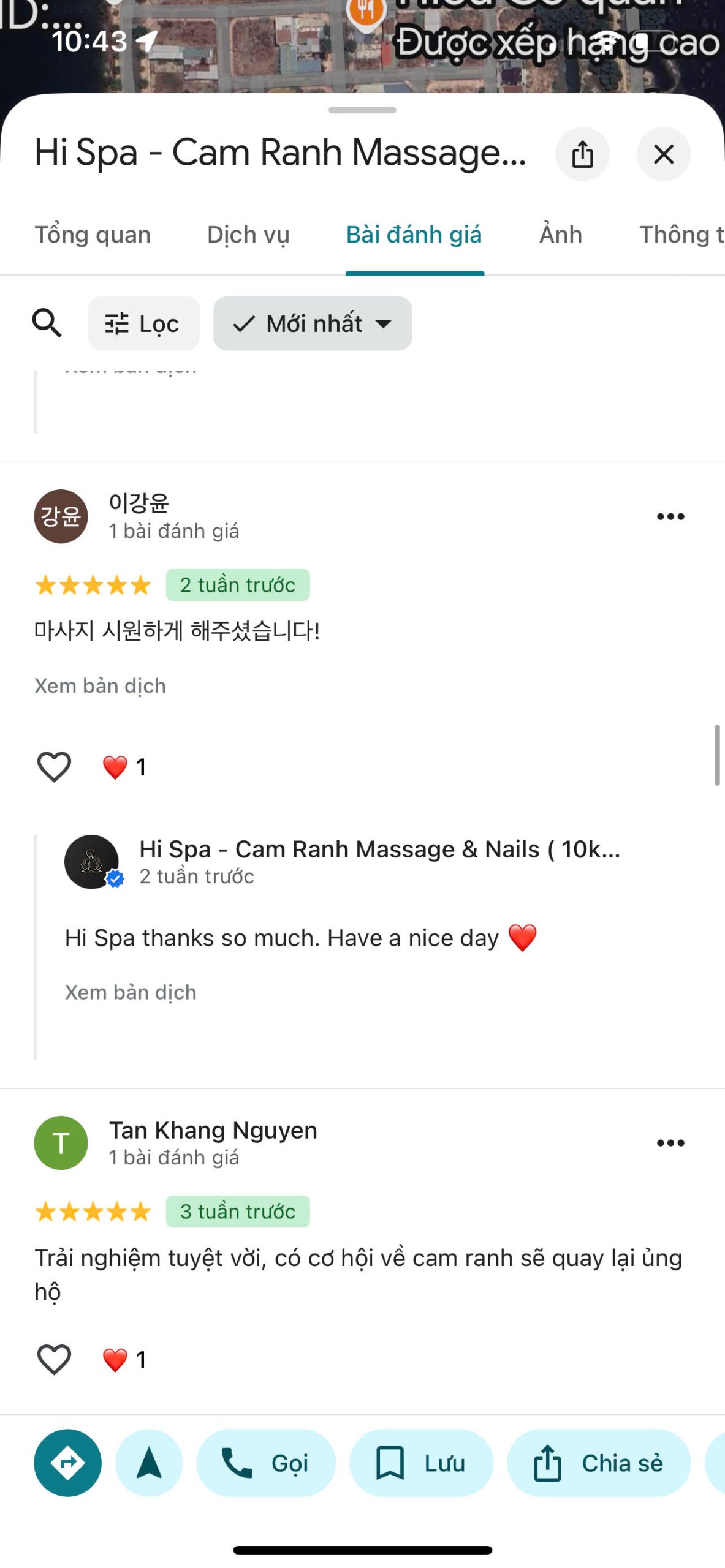This screenshot has width=725, height=1568.
Task: Tap the Chia sẻ button
Action: pos(598,1463)
